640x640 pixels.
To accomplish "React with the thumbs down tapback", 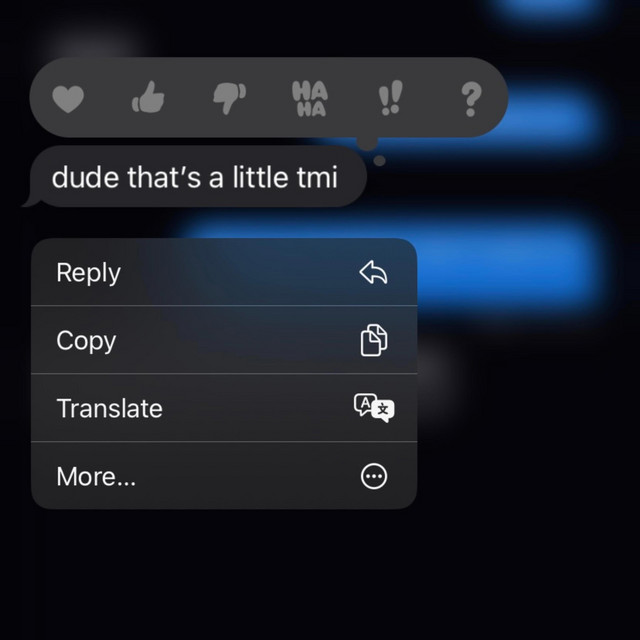I will click(230, 98).
